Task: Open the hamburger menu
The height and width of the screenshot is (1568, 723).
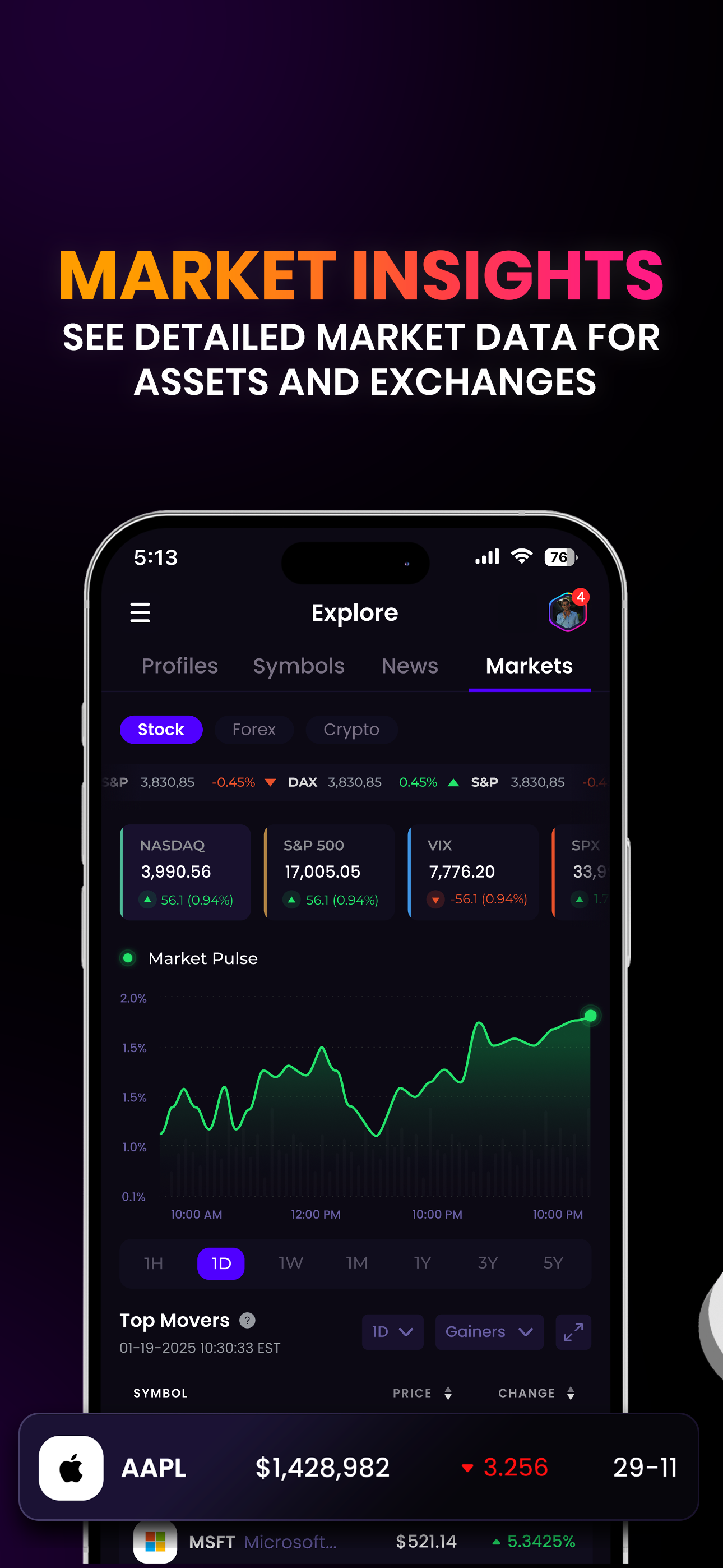Action: pos(140,613)
